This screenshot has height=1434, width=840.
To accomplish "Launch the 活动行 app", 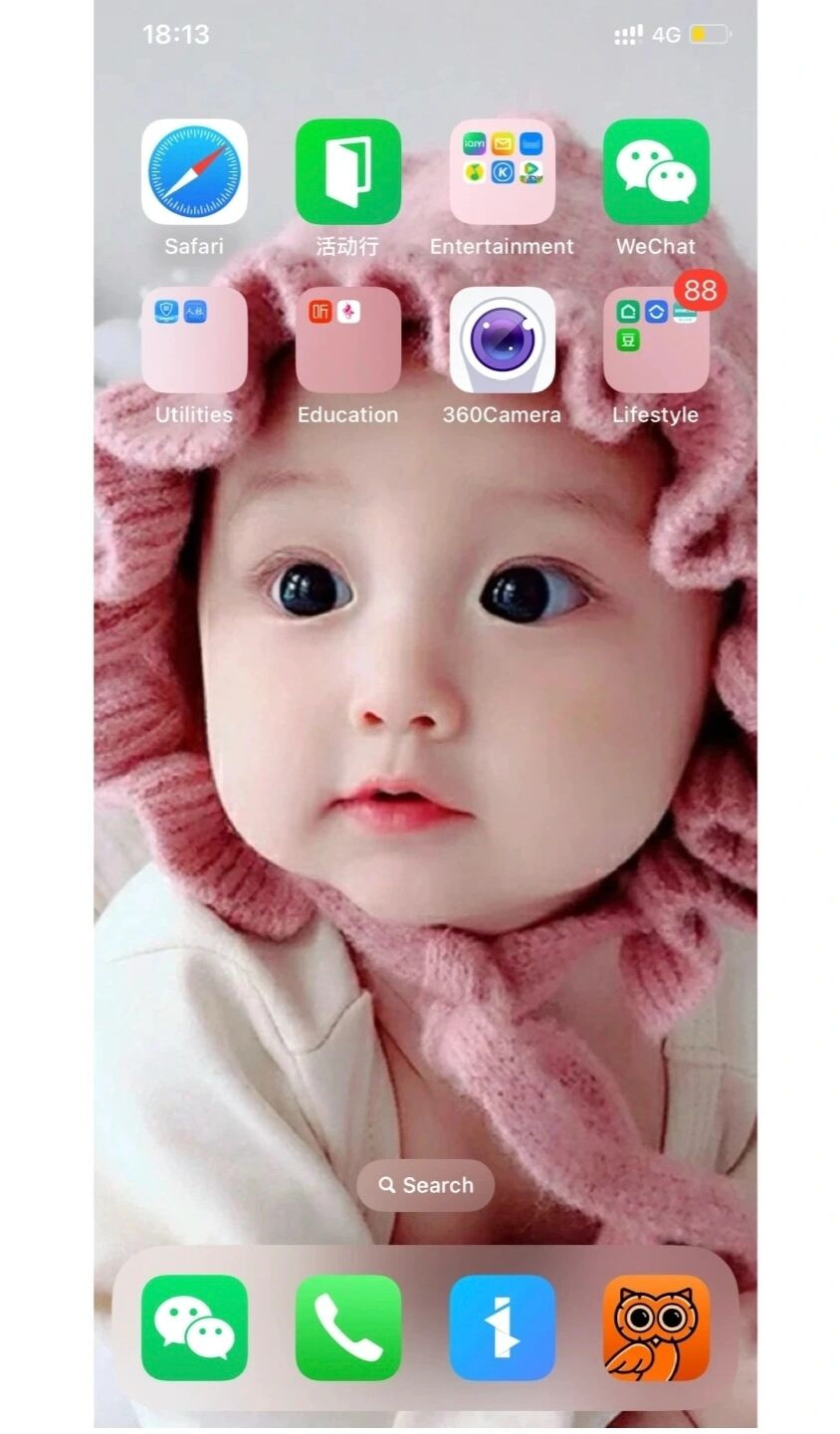I will click(x=348, y=172).
